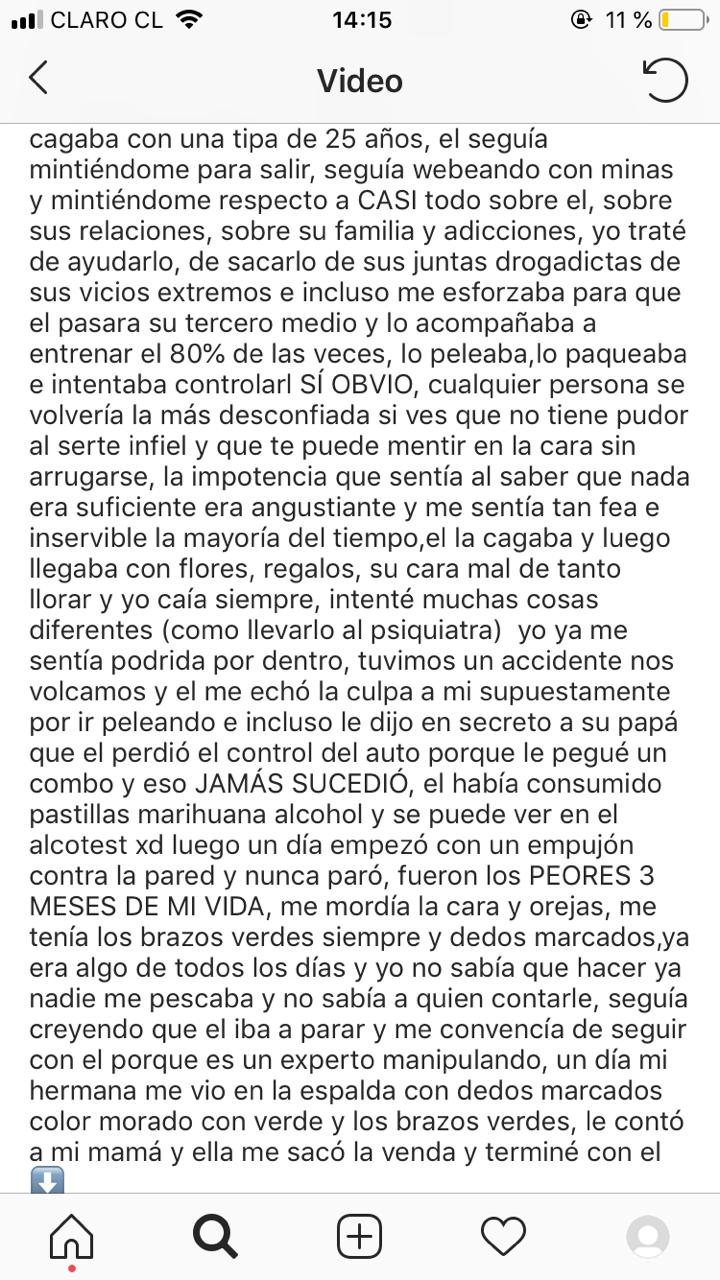Create a new post
720x1280 pixels.
[359, 1237]
